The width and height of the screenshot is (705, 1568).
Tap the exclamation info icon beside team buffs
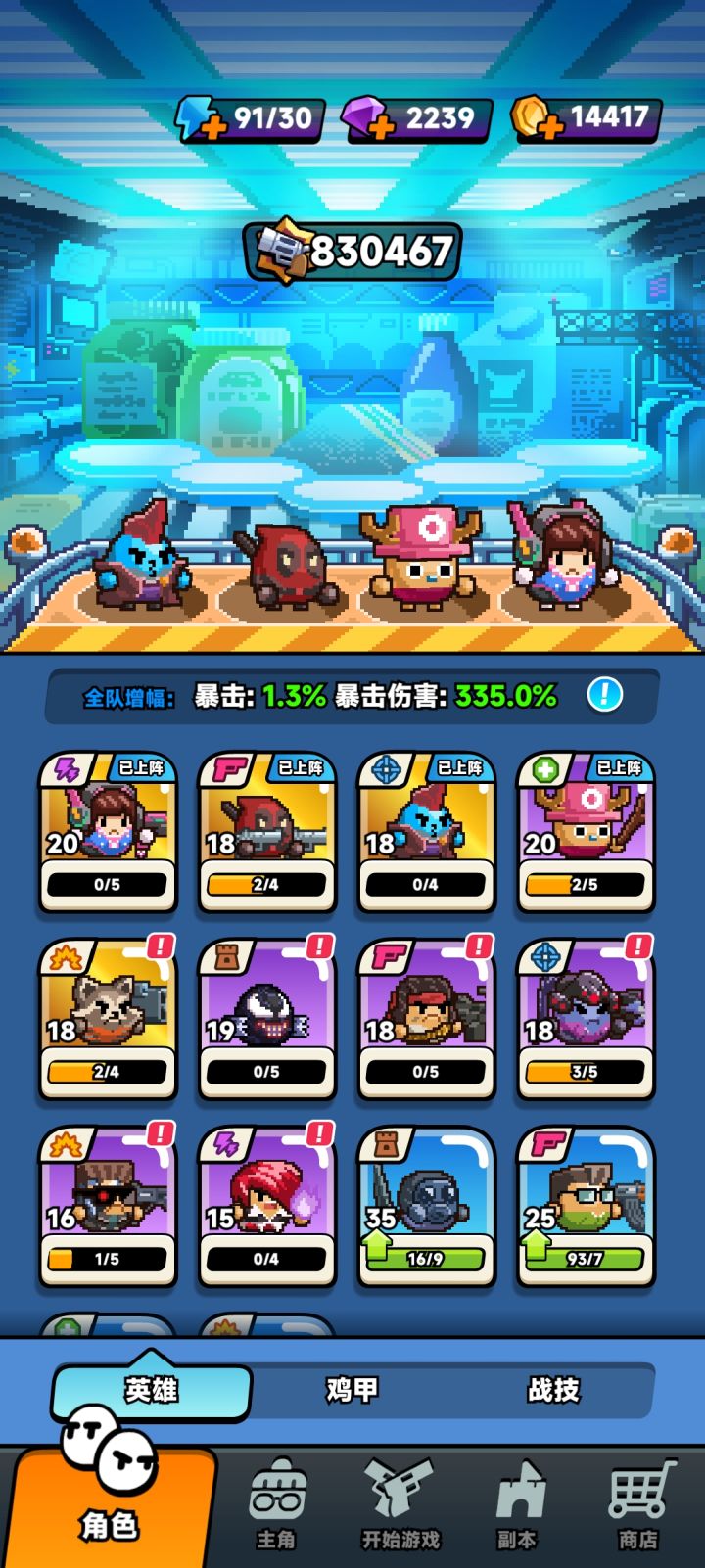606,695
